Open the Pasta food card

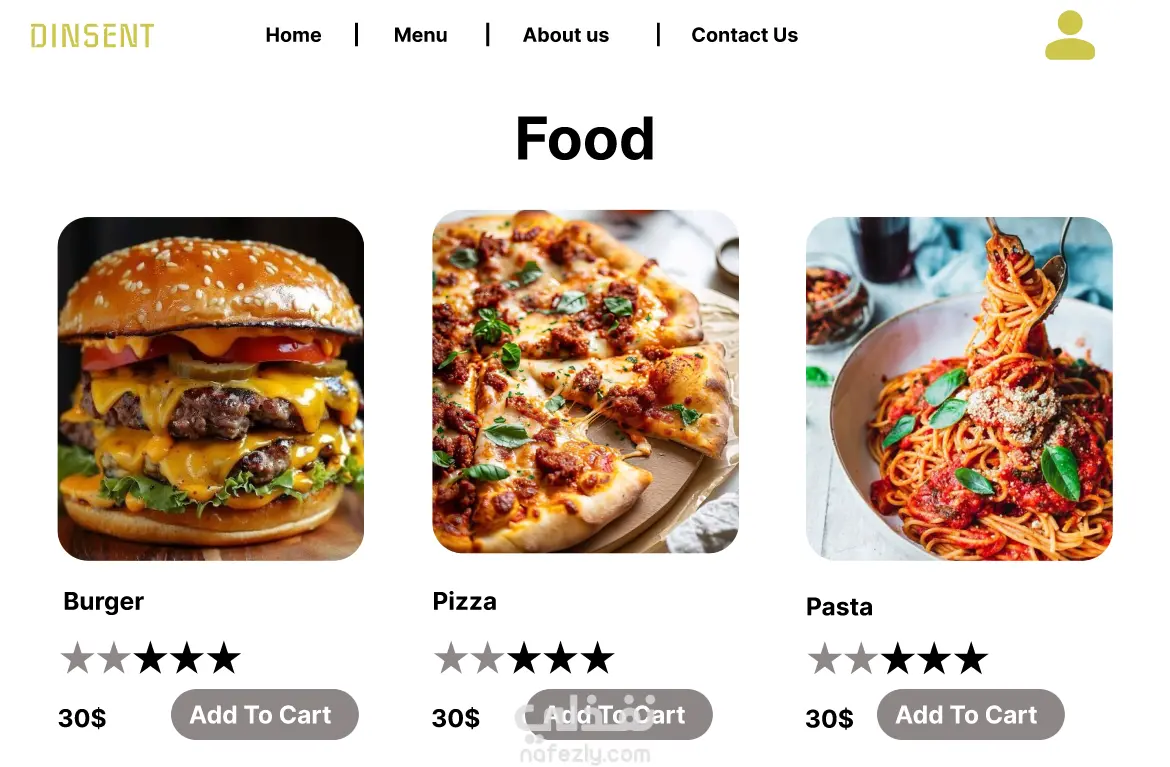959,388
